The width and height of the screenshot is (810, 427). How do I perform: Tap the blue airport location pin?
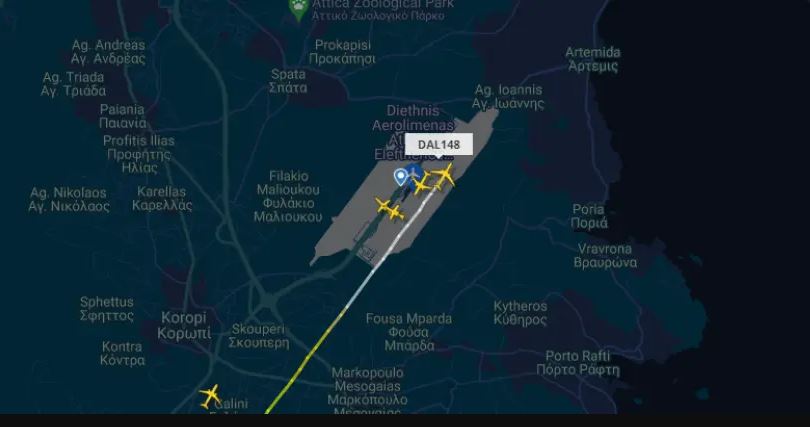tap(401, 177)
